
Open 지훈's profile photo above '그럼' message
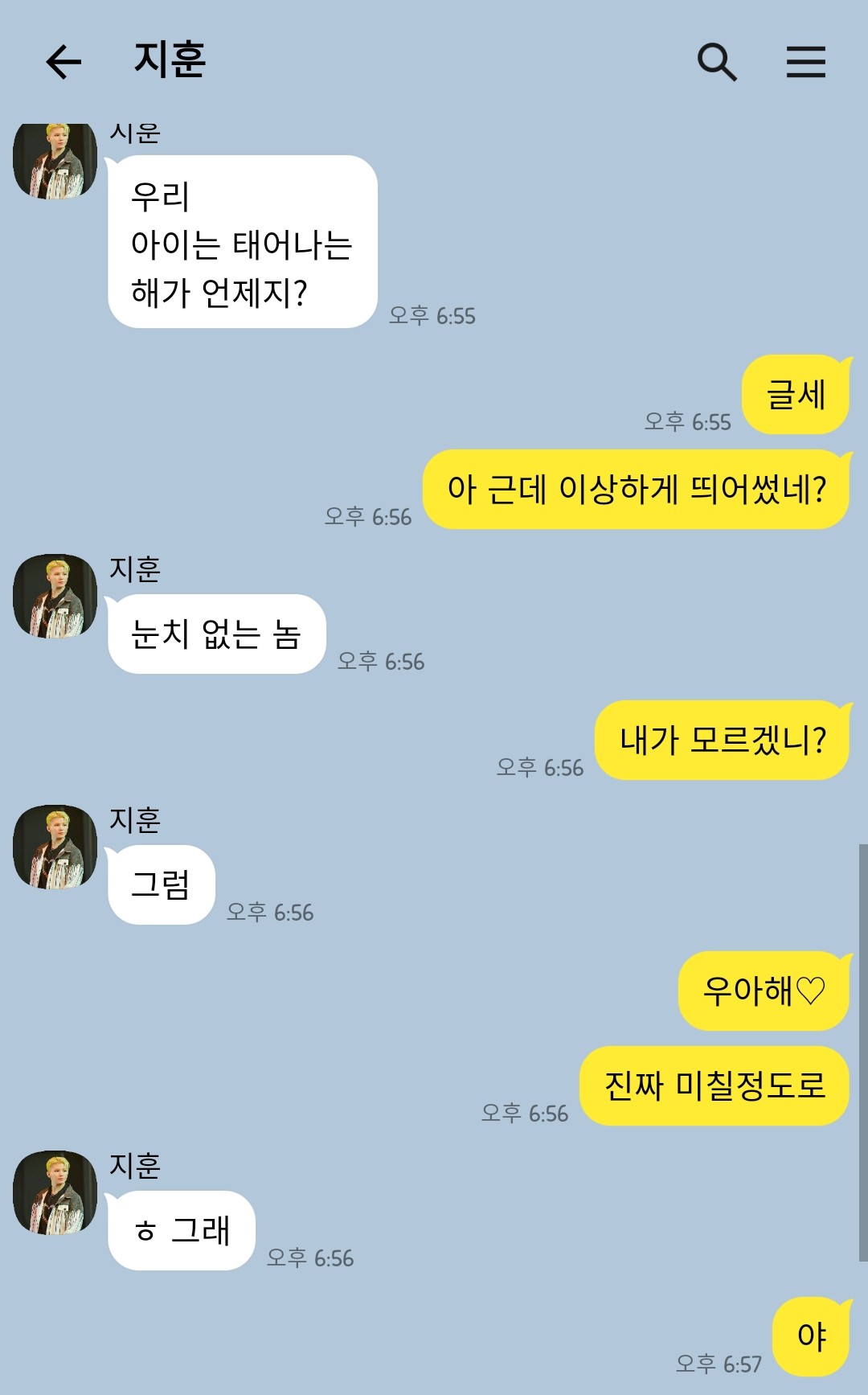click(x=55, y=847)
